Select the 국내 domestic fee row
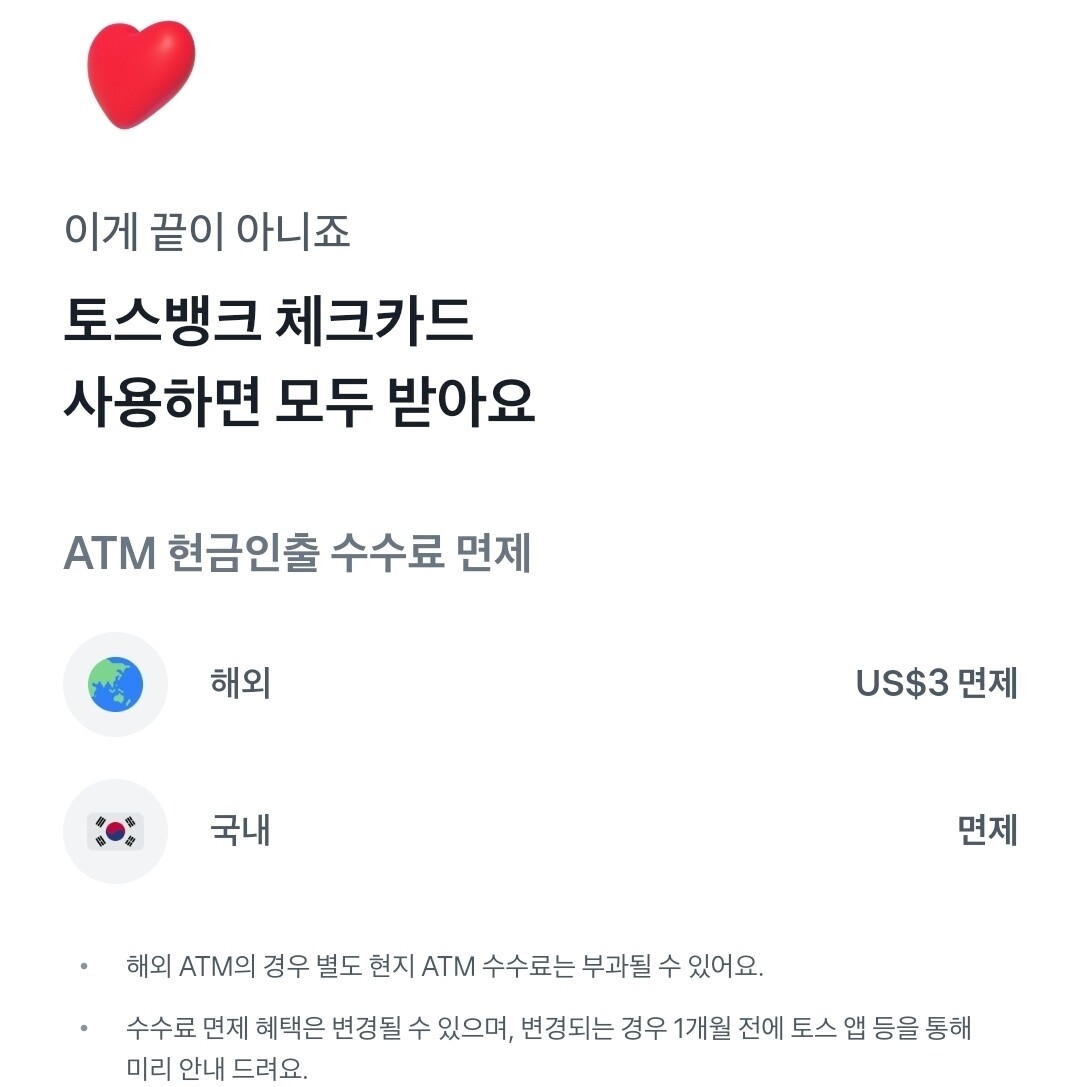 click(x=540, y=830)
